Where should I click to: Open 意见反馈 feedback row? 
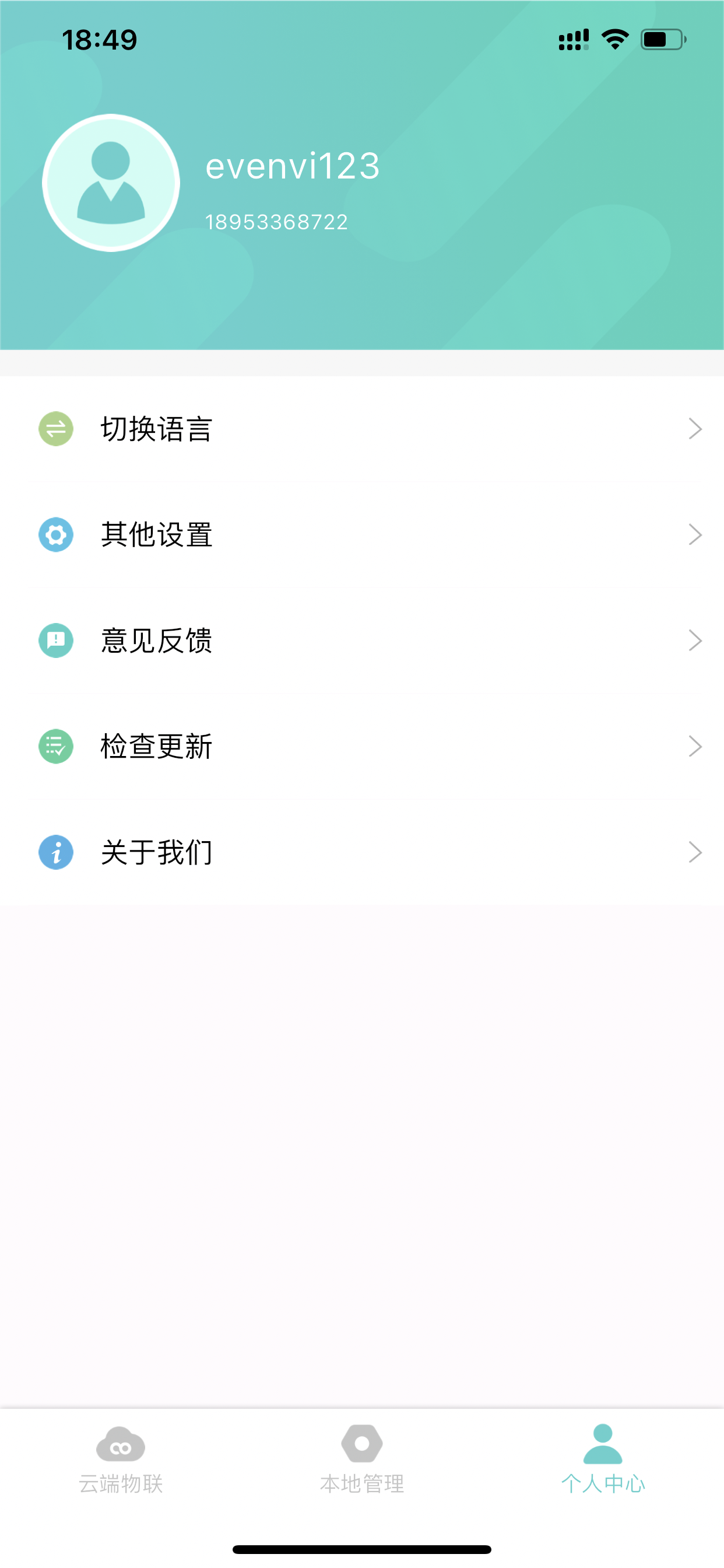(x=362, y=641)
